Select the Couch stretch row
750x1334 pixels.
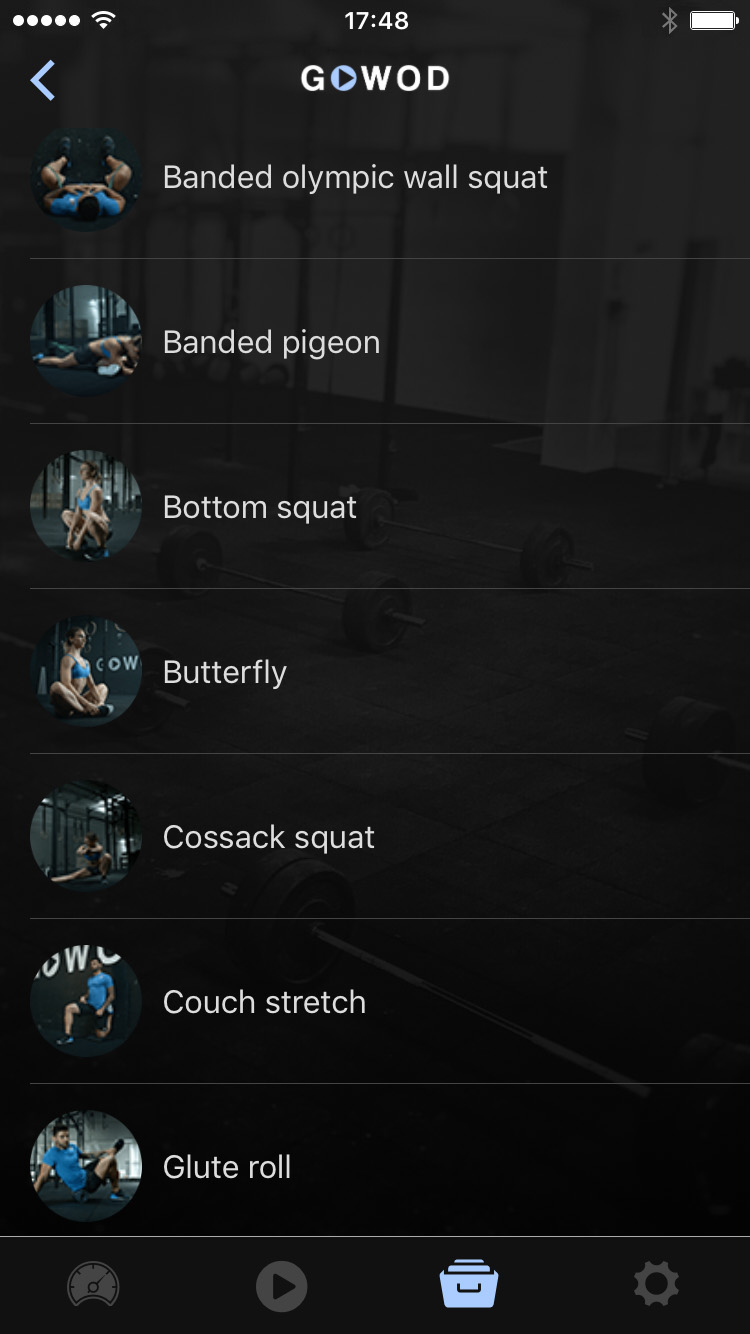[264, 1002]
